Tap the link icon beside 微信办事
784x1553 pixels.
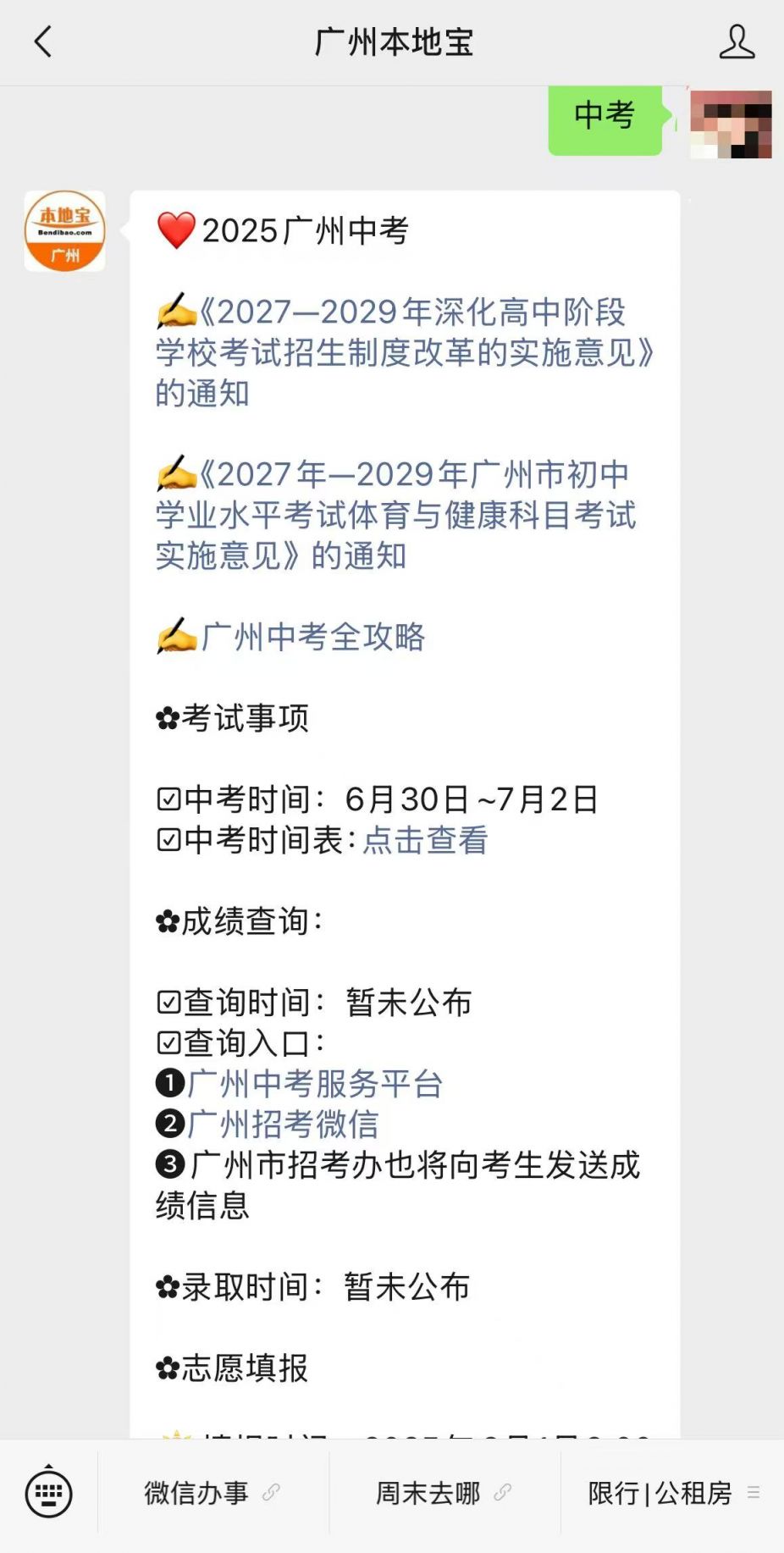(271, 1493)
